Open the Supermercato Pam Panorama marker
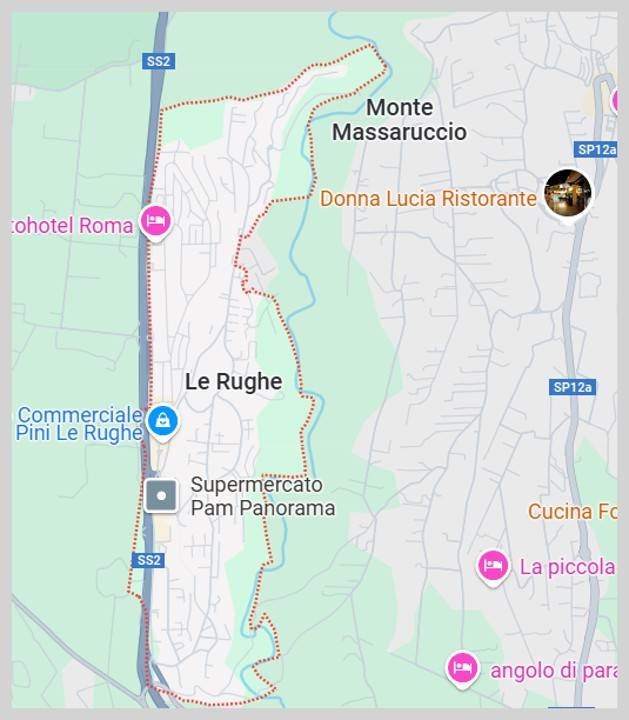This screenshot has height=720, width=629. pos(161,495)
